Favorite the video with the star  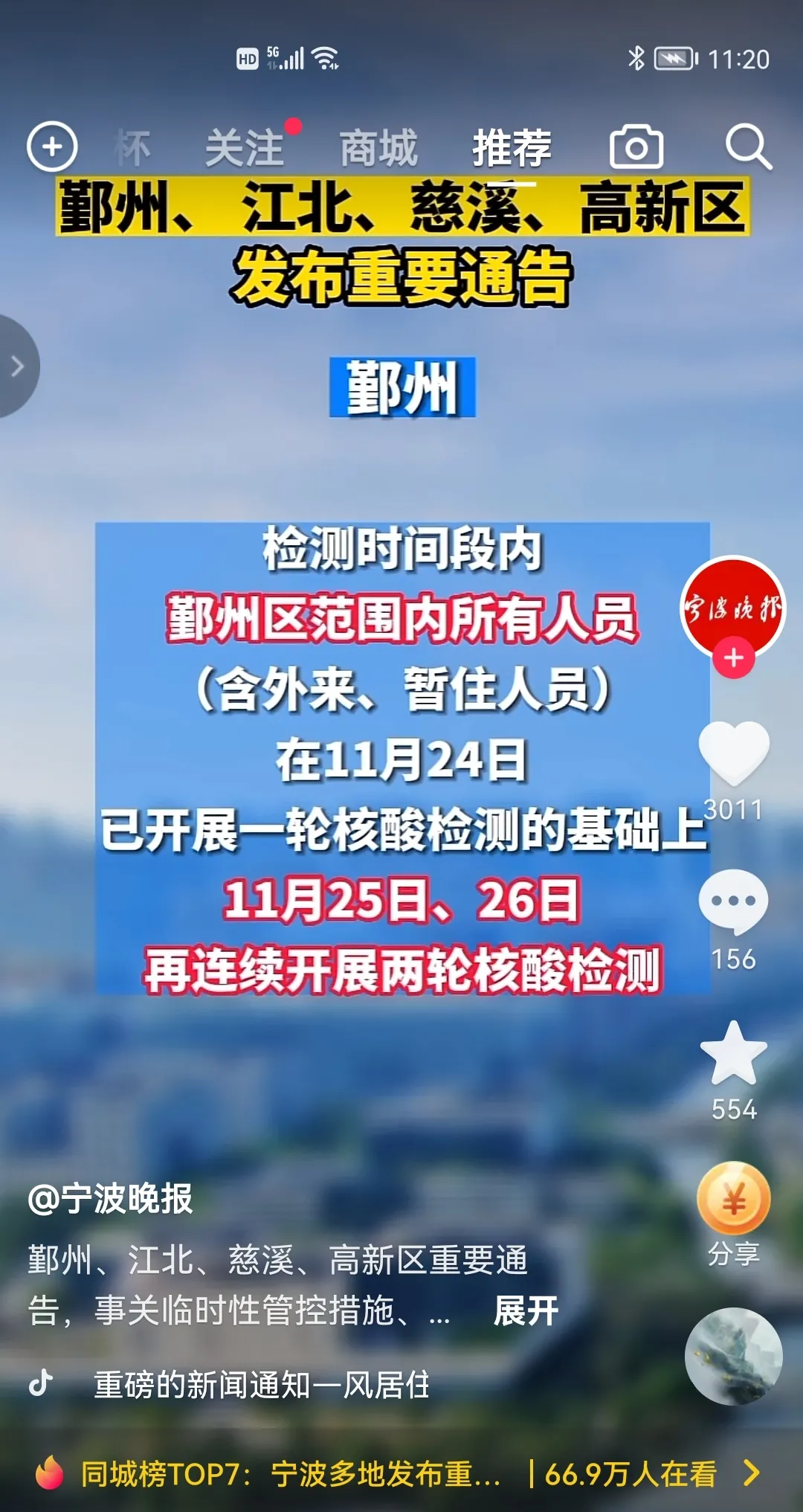(x=734, y=1054)
